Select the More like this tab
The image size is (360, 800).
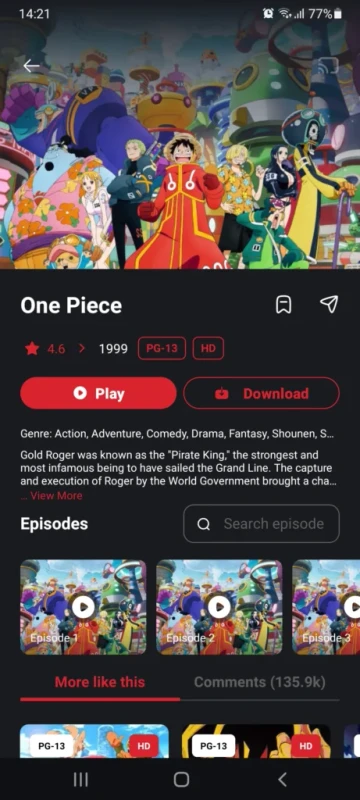(x=99, y=682)
